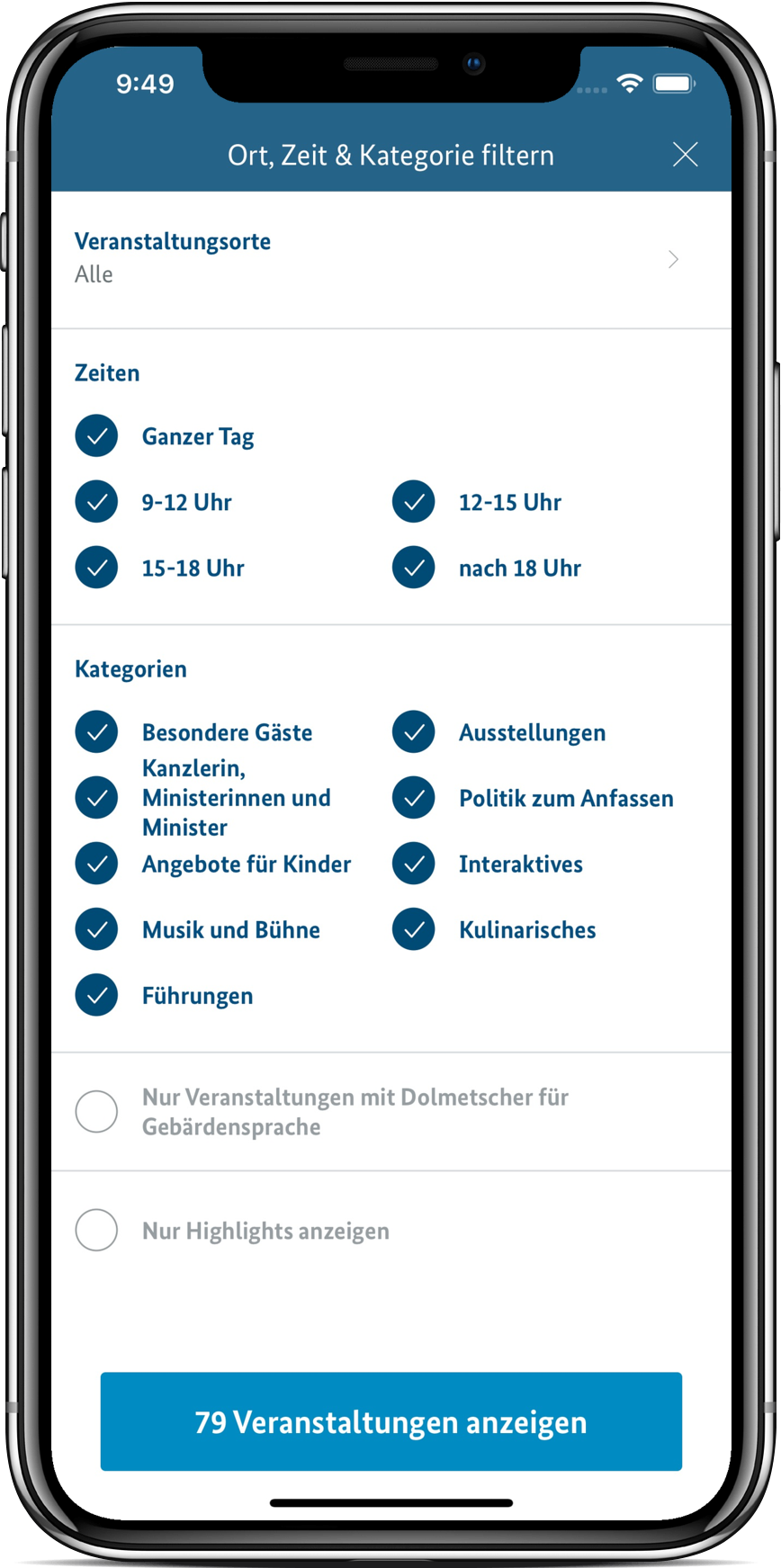Deselect Kanzlerin, Ministerinnen und Minister
Screen dimensions: 781x1568
[96, 798]
